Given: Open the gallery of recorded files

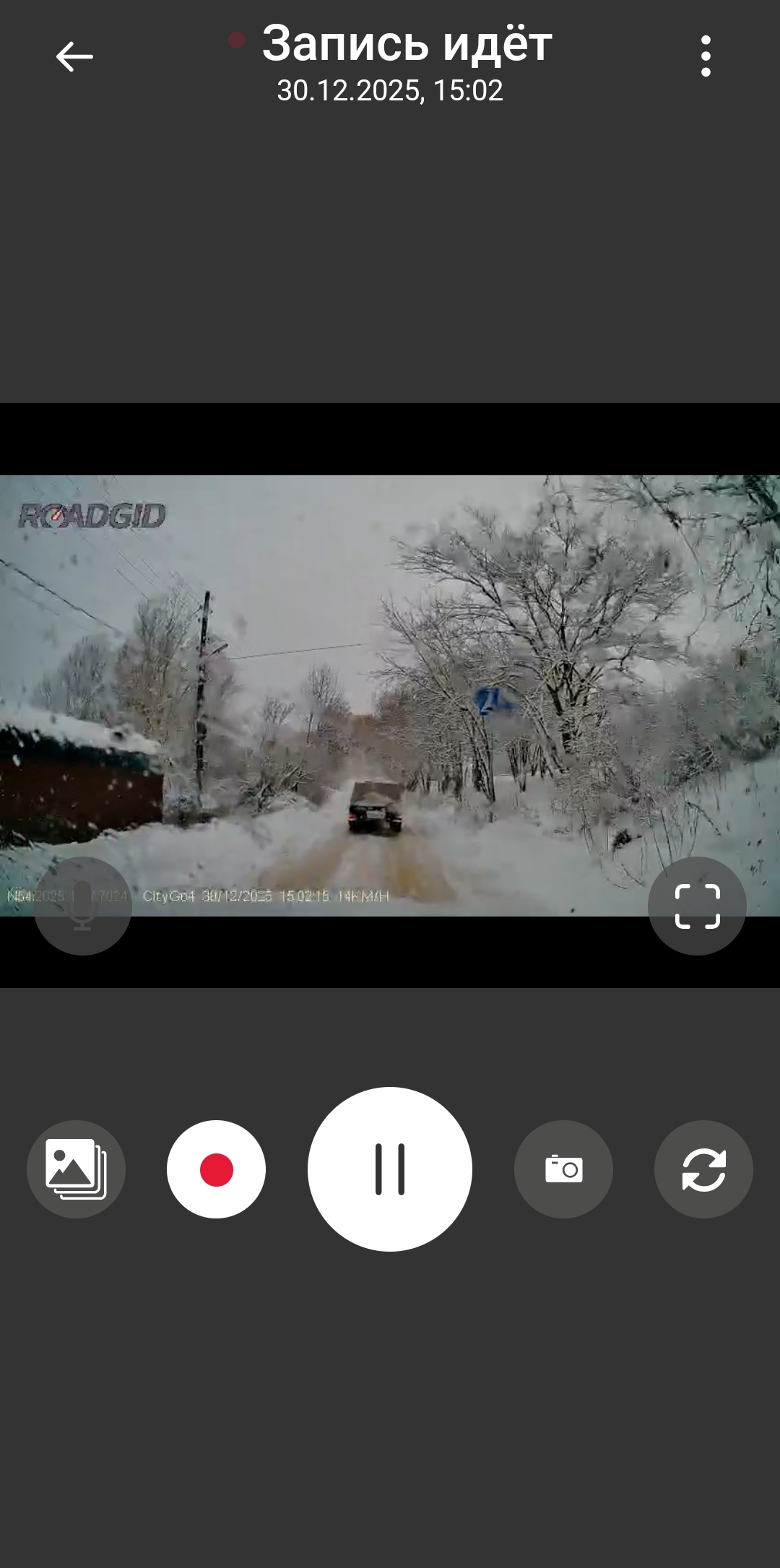Looking at the screenshot, I should pyautogui.click(x=76, y=1169).
